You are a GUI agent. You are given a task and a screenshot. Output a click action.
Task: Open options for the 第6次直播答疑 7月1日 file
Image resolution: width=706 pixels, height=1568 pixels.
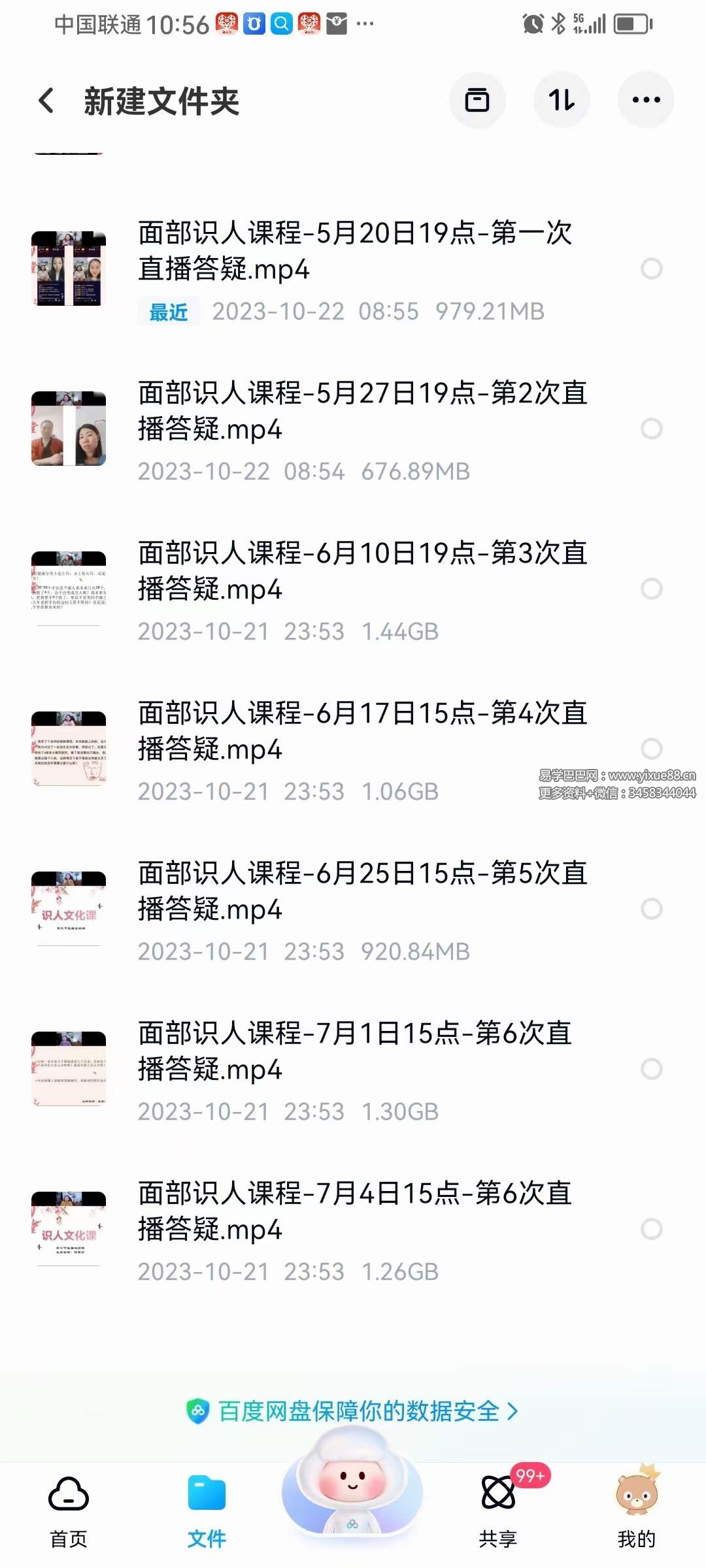[x=652, y=1067]
